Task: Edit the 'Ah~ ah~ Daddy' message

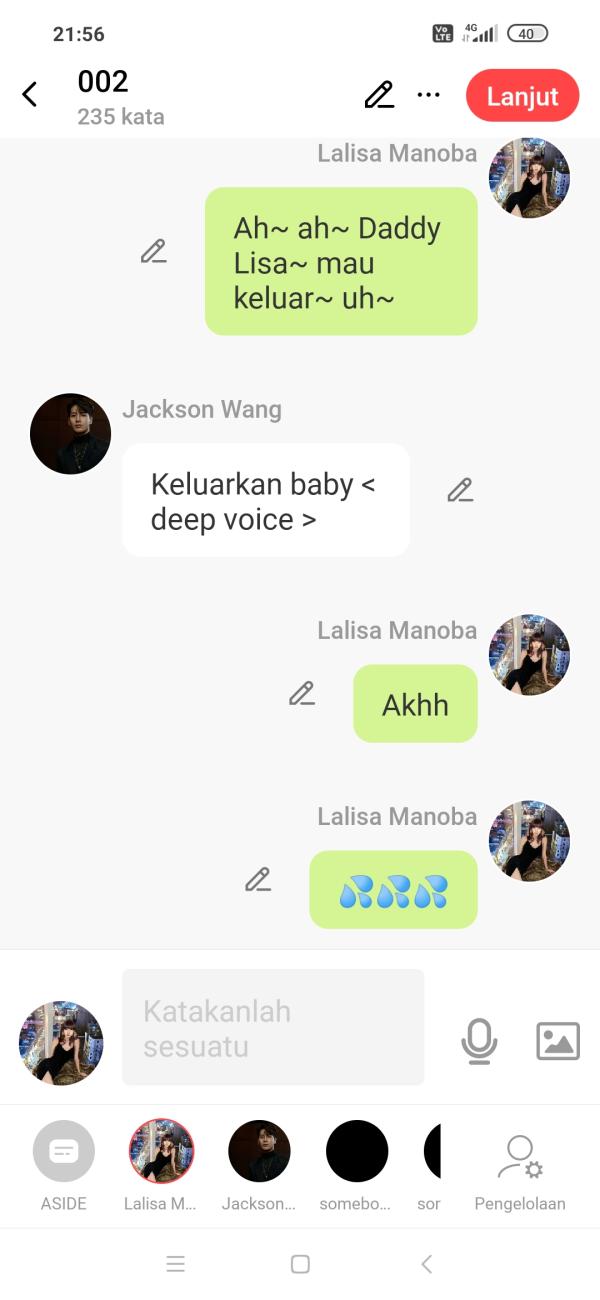Action: tap(153, 251)
